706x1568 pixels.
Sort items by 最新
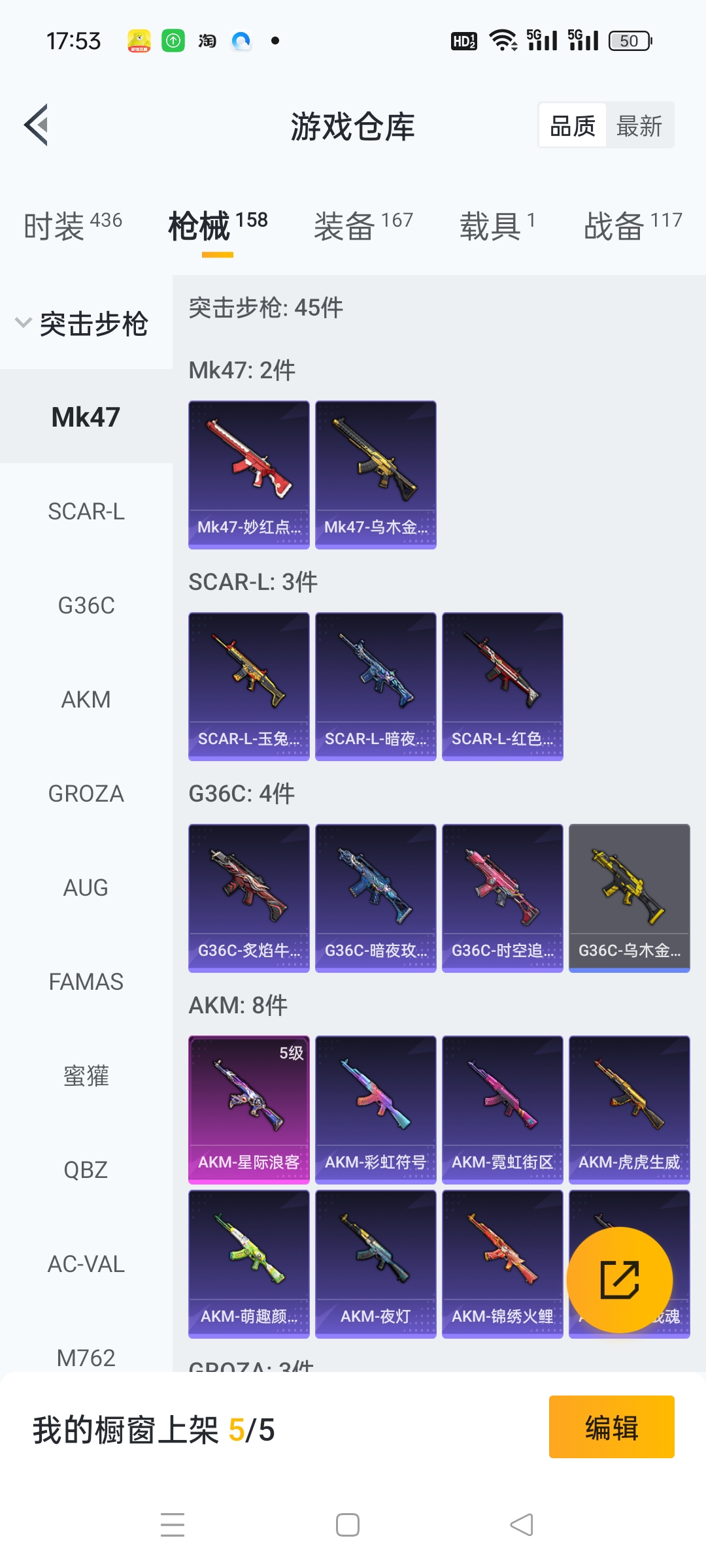[x=639, y=125]
